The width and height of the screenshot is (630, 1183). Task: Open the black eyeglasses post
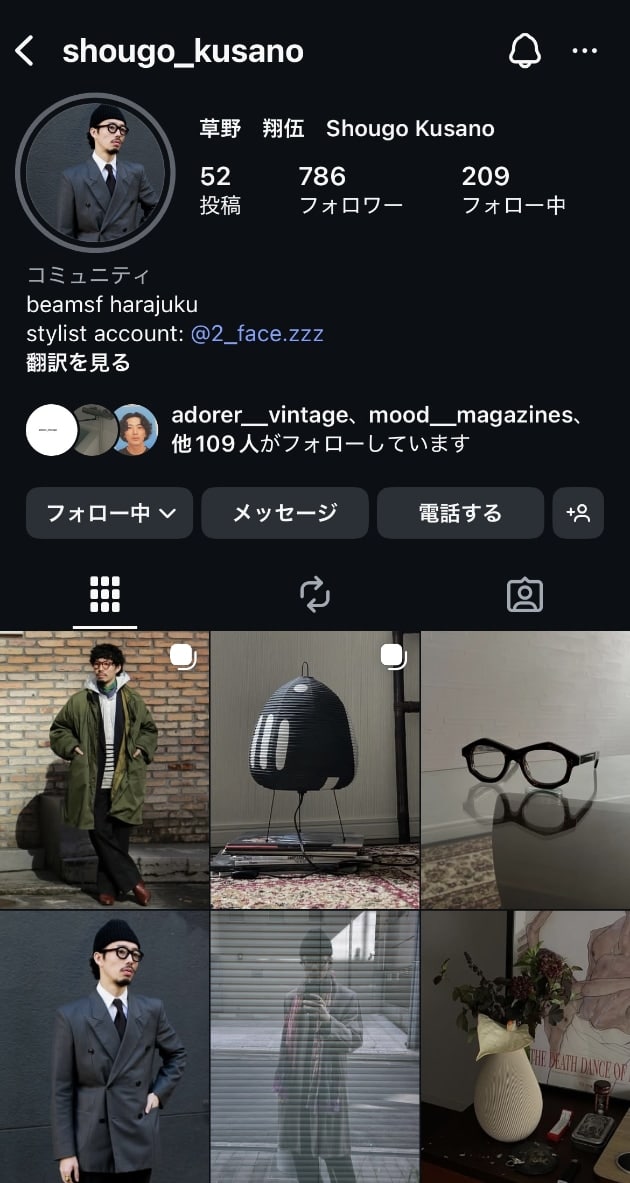tap(526, 769)
